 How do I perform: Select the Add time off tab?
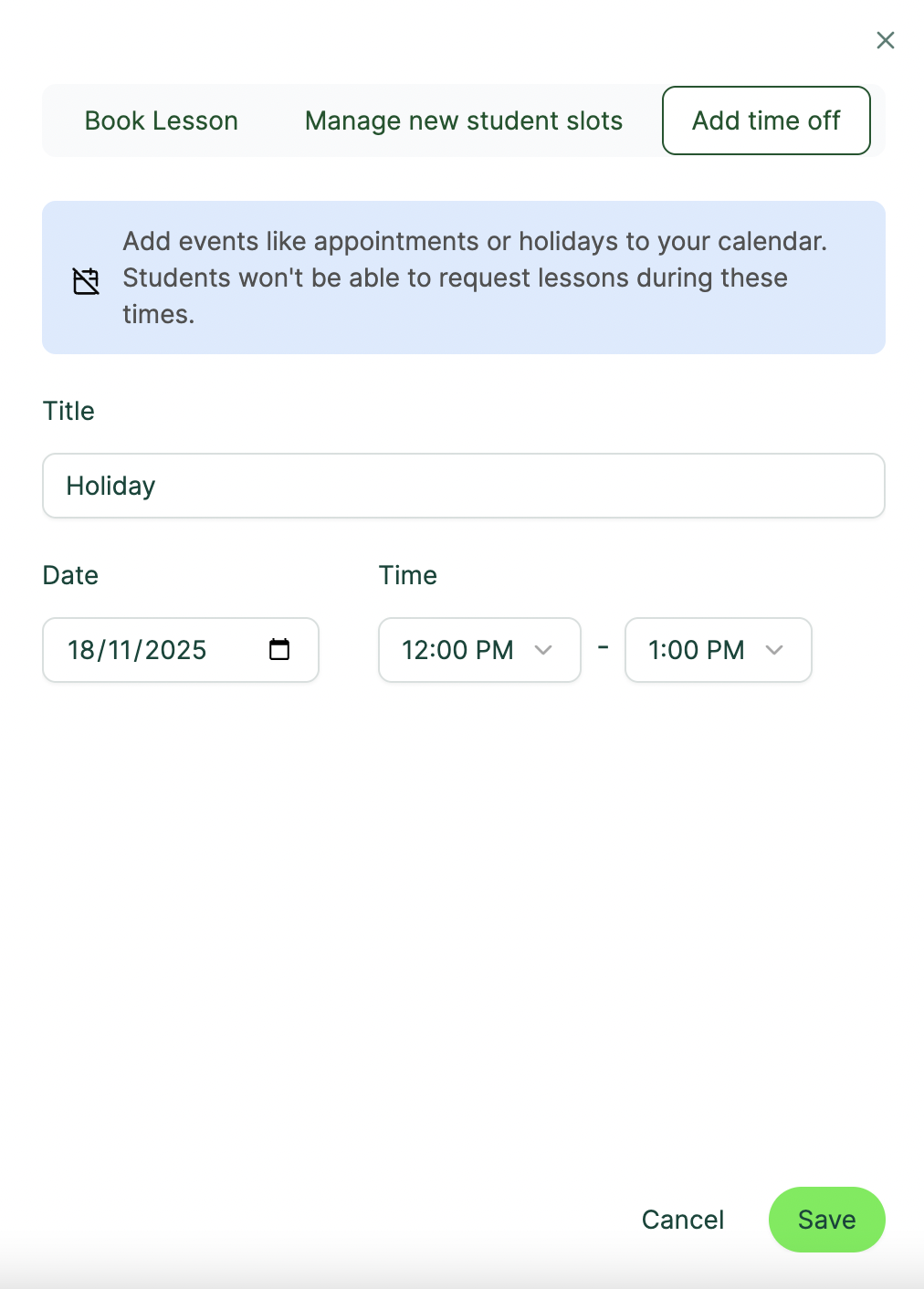(766, 121)
